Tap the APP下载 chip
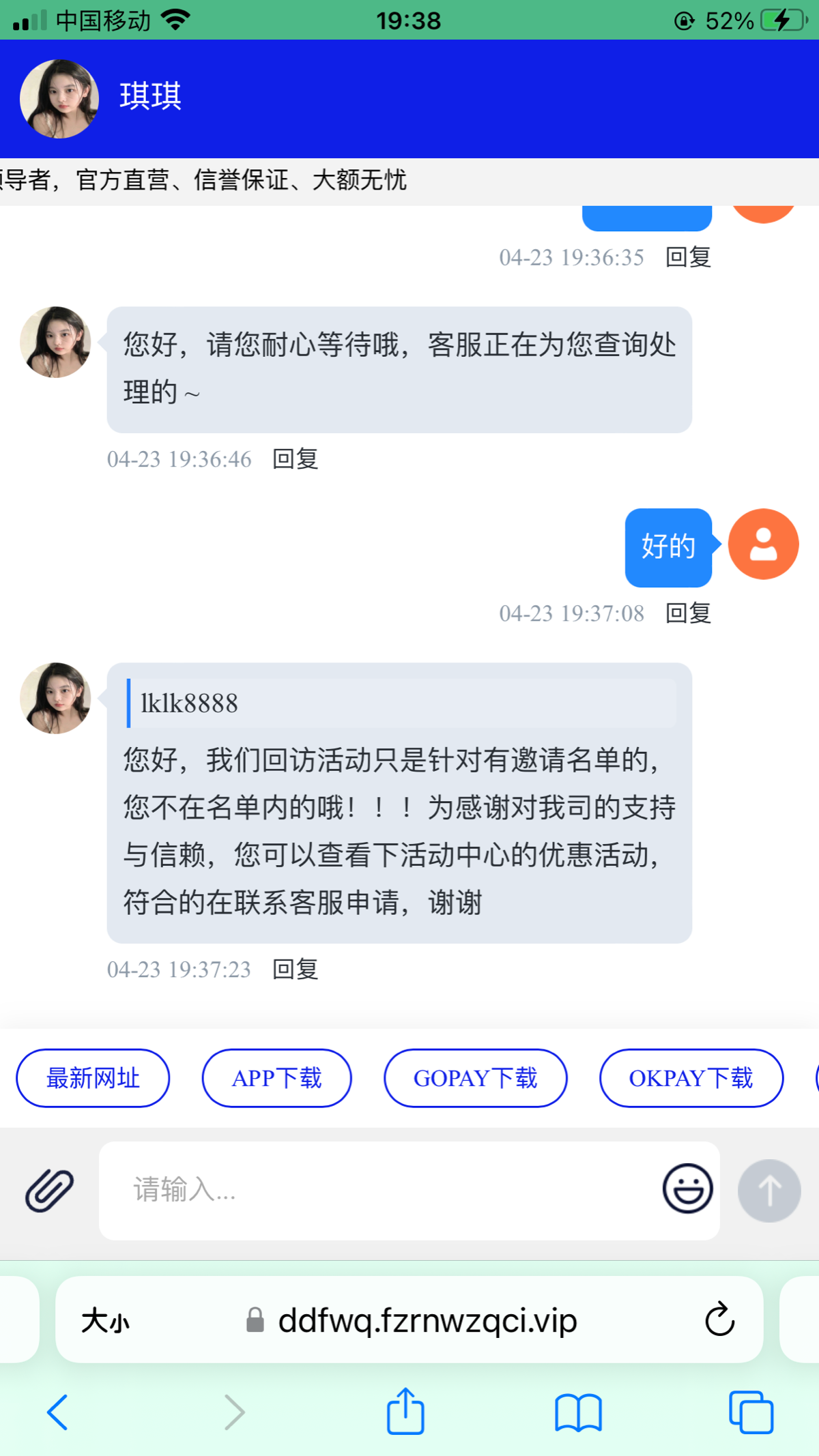Screen dimensions: 819x1456 276,1078
